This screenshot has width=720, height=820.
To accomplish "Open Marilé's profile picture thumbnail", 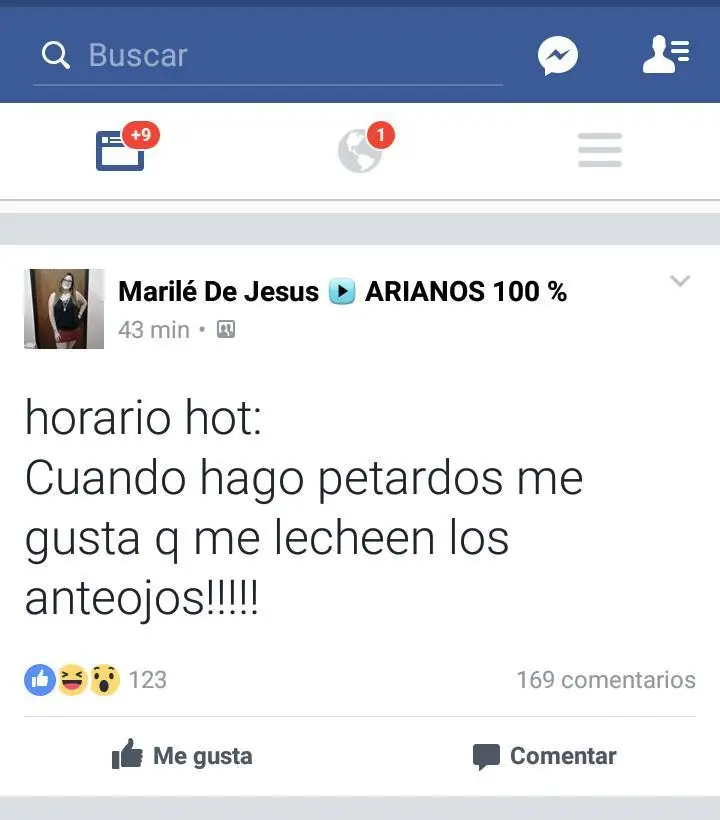I will (64, 309).
